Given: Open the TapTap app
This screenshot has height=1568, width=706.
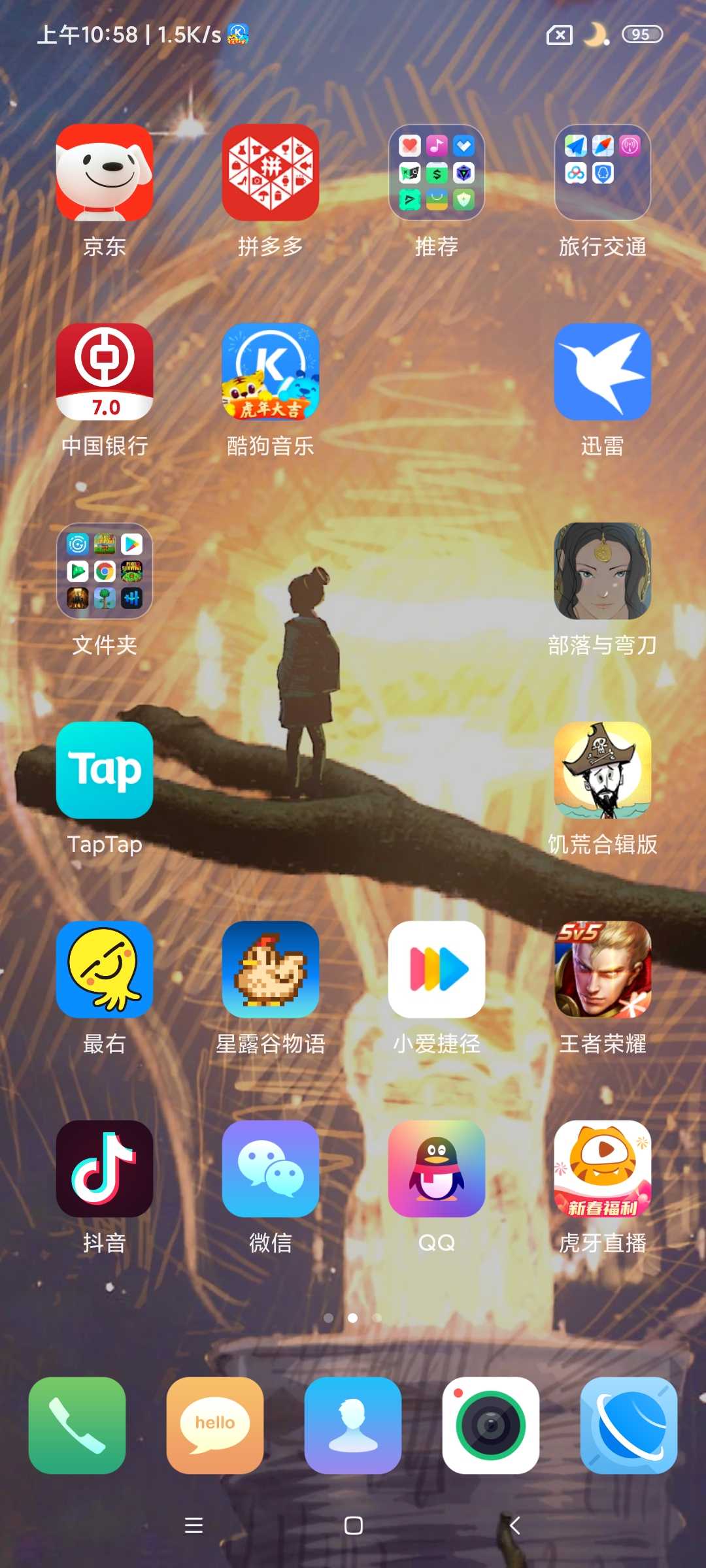Looking at the screenshot, I should tap(105, 770).
